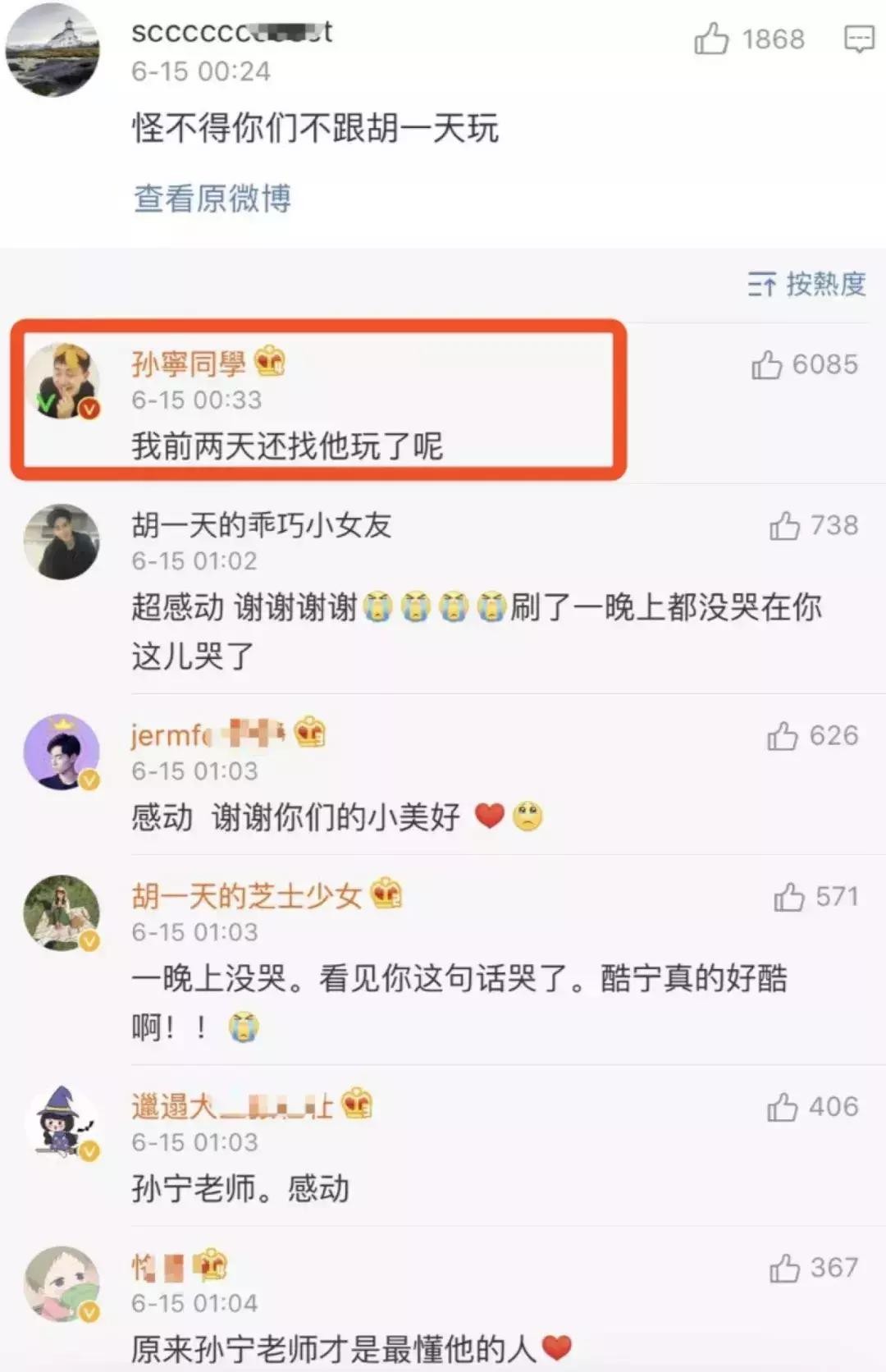The image size is (886, 1372).
Task: Like 胡一天的芝士少女's reply
Action: tap(789, 897)
